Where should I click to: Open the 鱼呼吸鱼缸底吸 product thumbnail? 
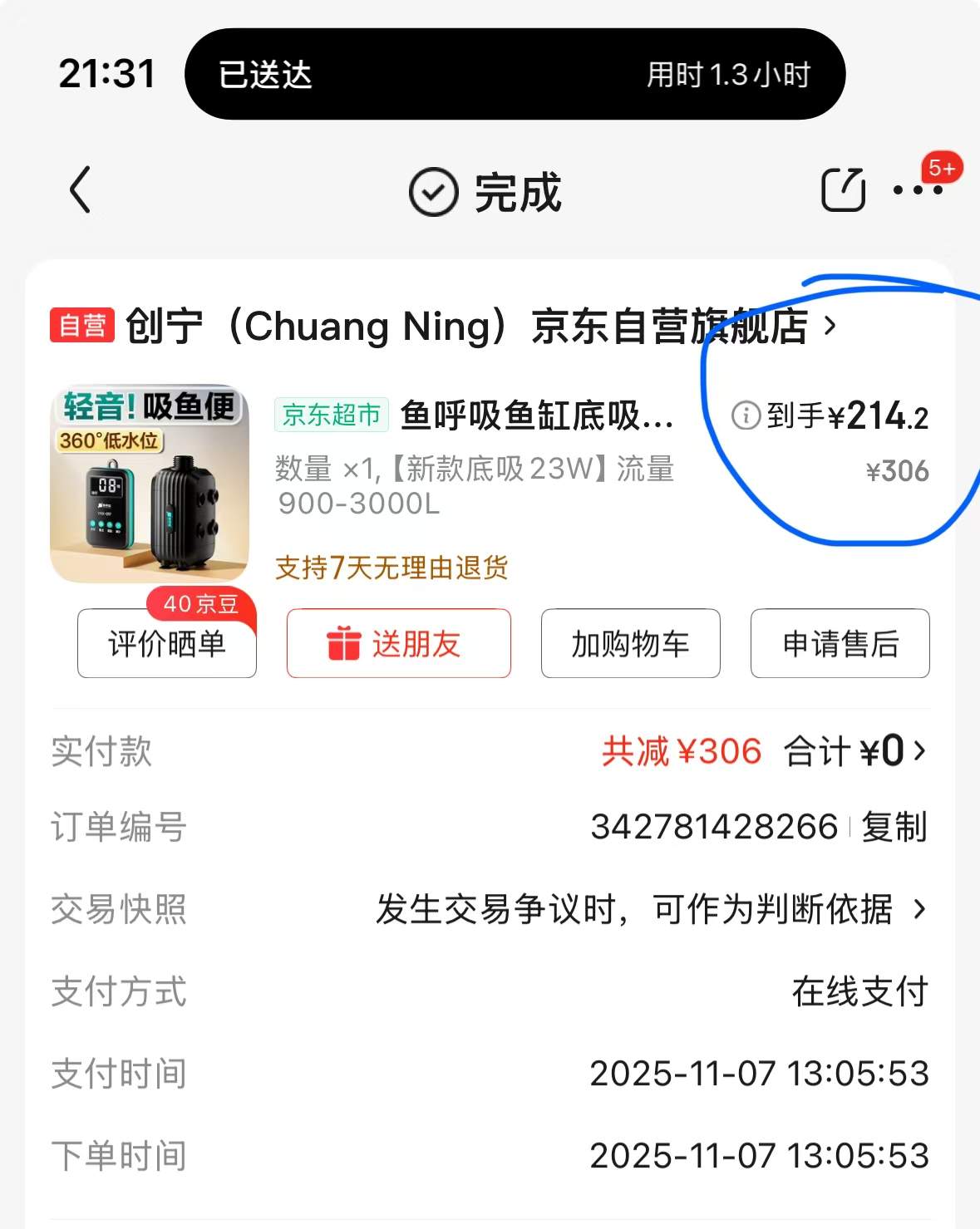[x=150, y=484]
